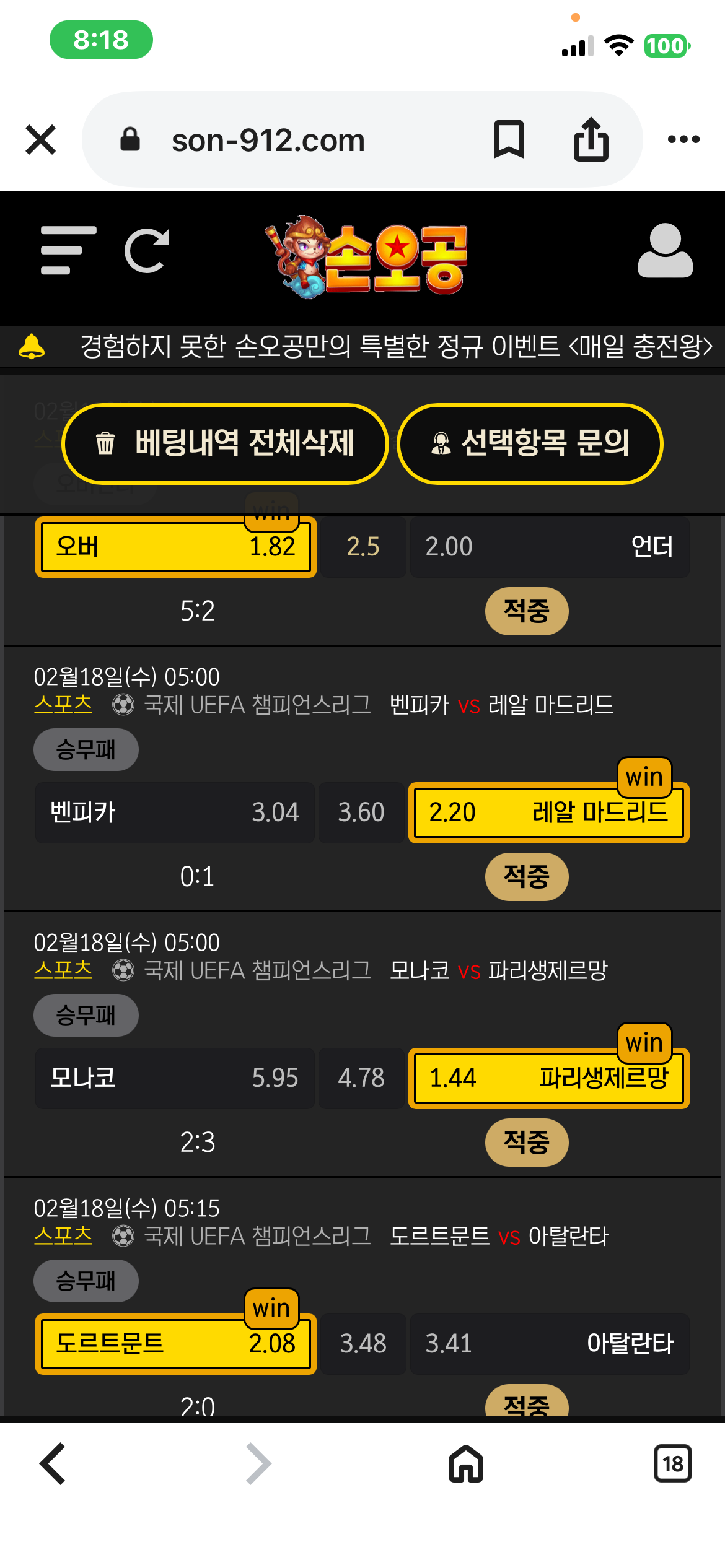The image size is (725, 1568).
Task: Open the son-912.com address bar
Action: 268,140
